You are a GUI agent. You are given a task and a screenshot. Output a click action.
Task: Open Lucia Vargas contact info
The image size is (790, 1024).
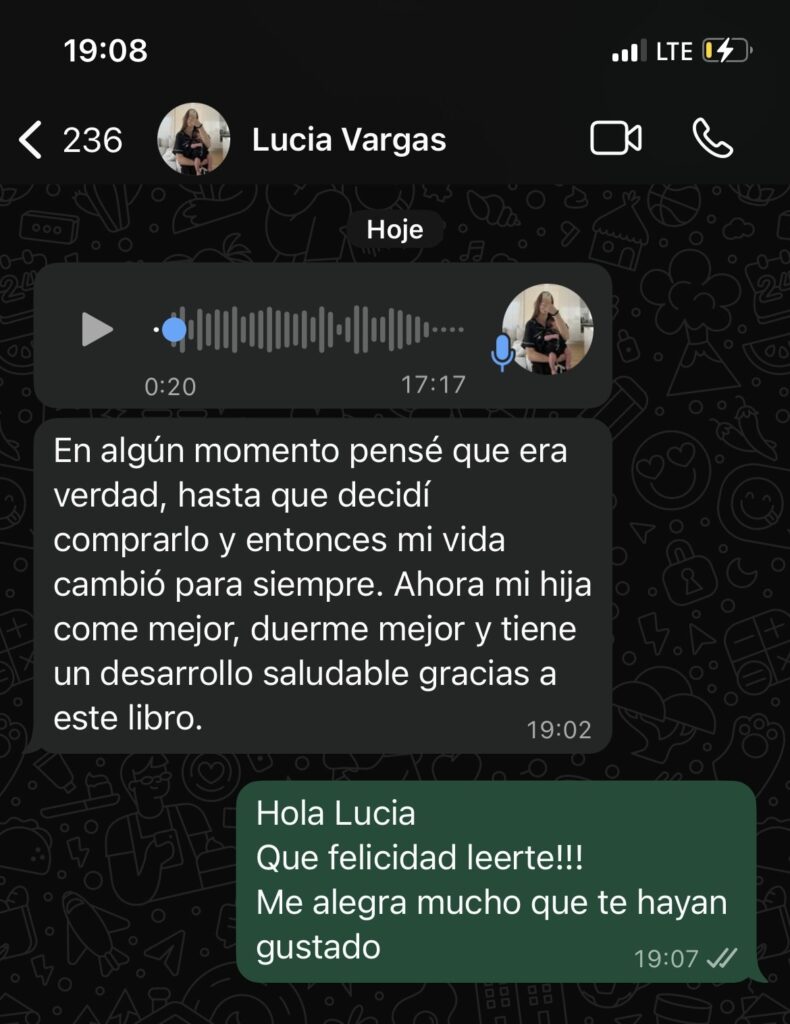(x=348, y=140)
